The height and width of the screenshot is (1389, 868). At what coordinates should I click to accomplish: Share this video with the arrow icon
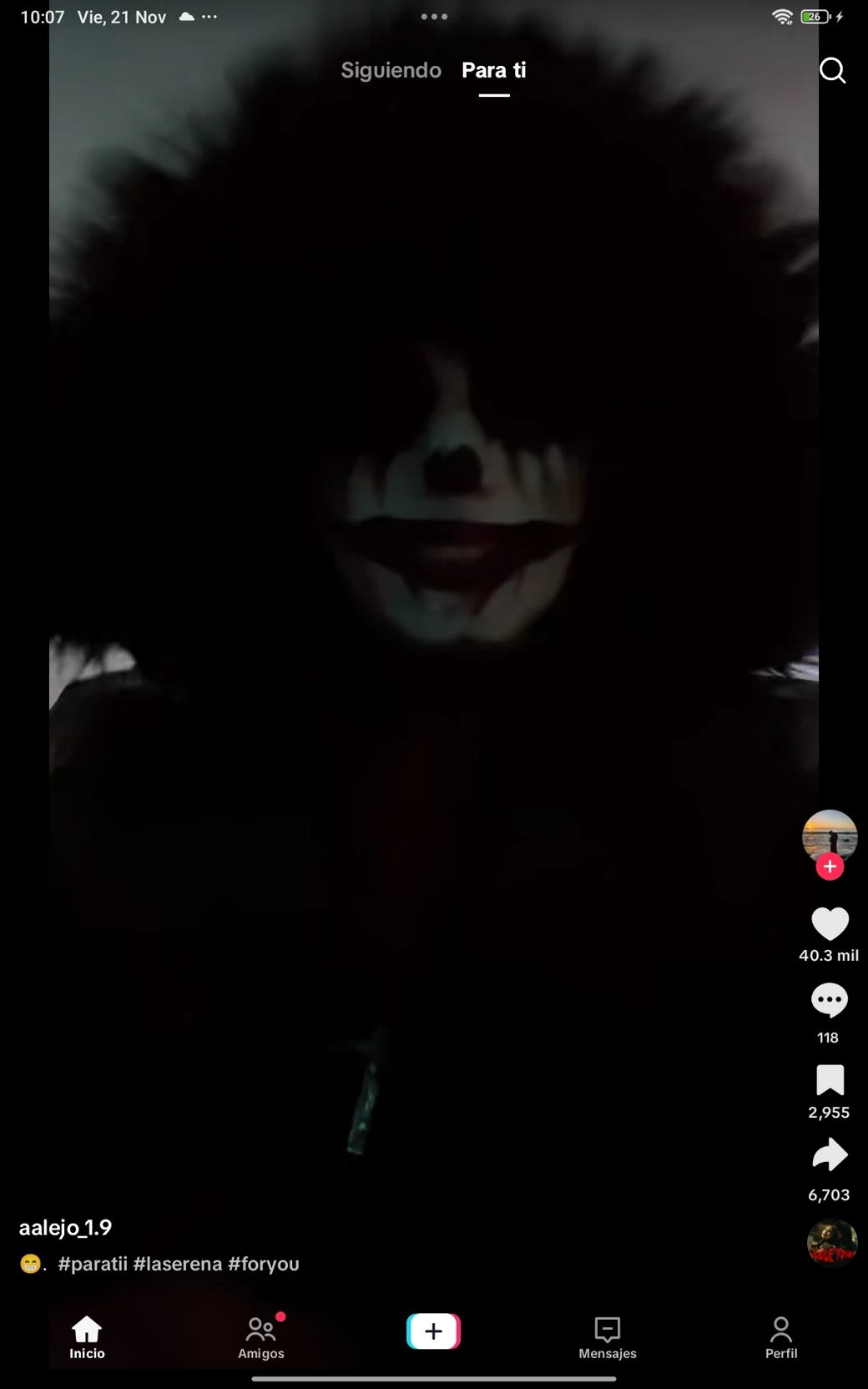[x=830, y=1155]
